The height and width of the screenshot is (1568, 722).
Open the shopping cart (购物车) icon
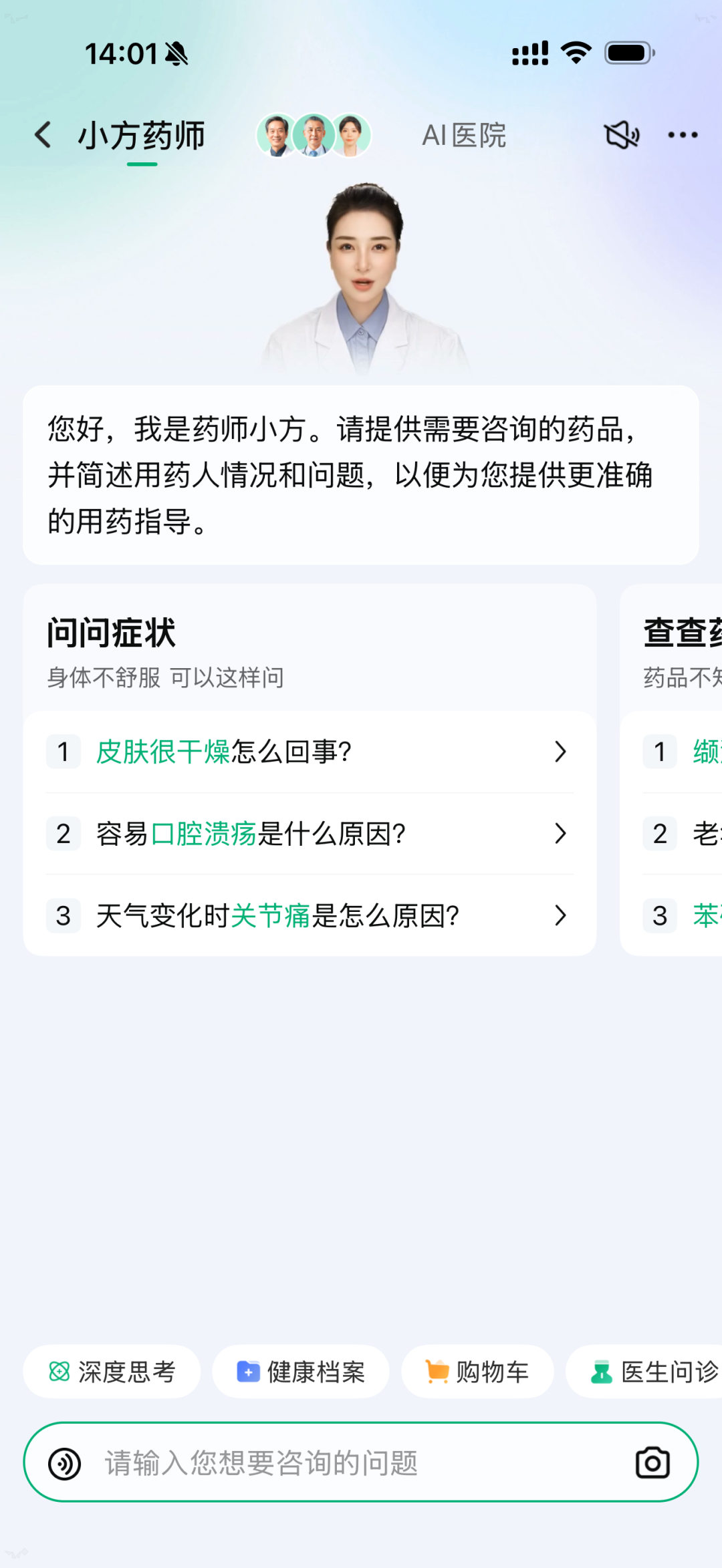pyautogui.click(x=437, y=1372)
